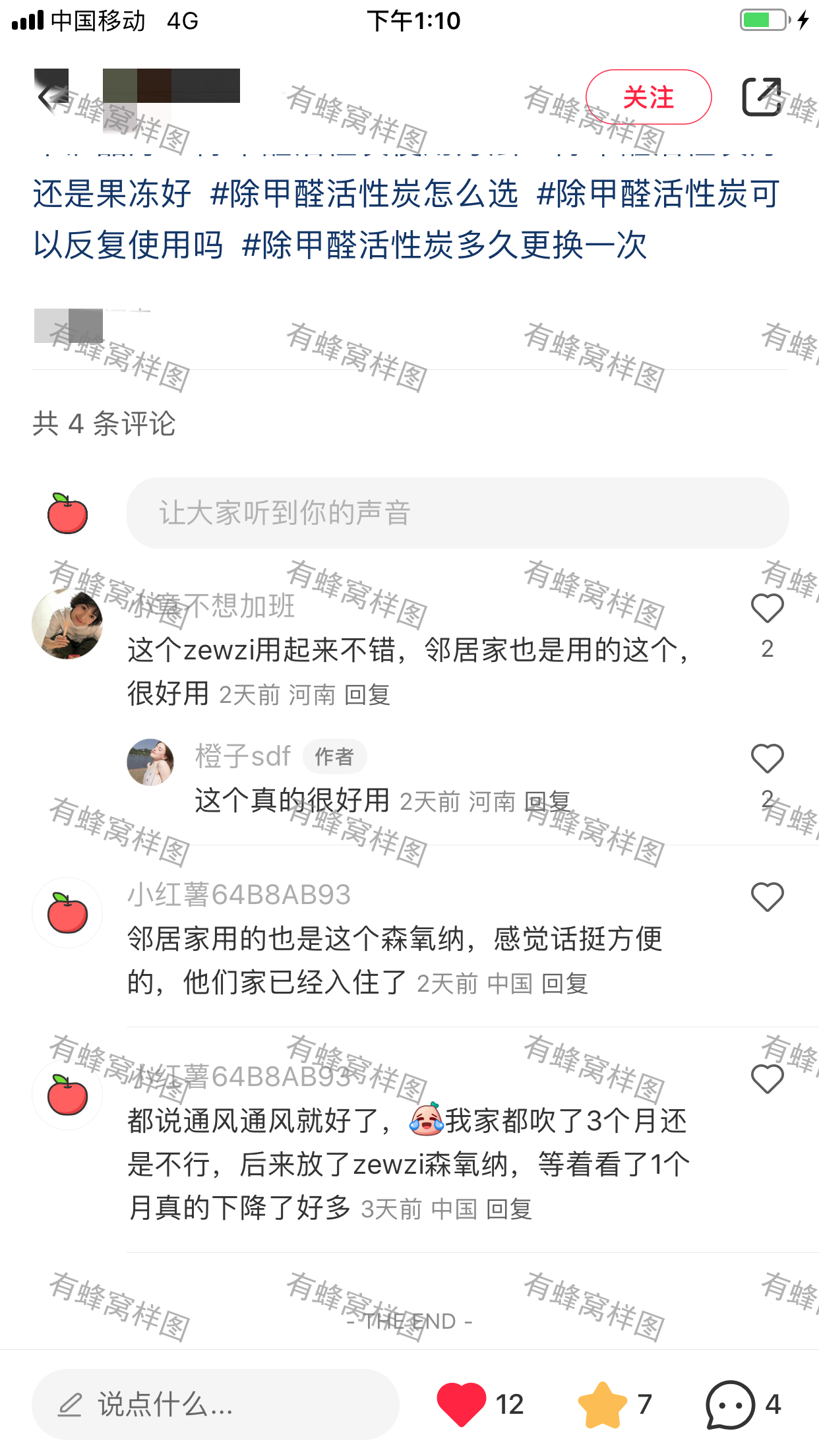The image size is (819, 1456).
Task: Tap the star icon showing 7 collects
Action: (602, 1405)
